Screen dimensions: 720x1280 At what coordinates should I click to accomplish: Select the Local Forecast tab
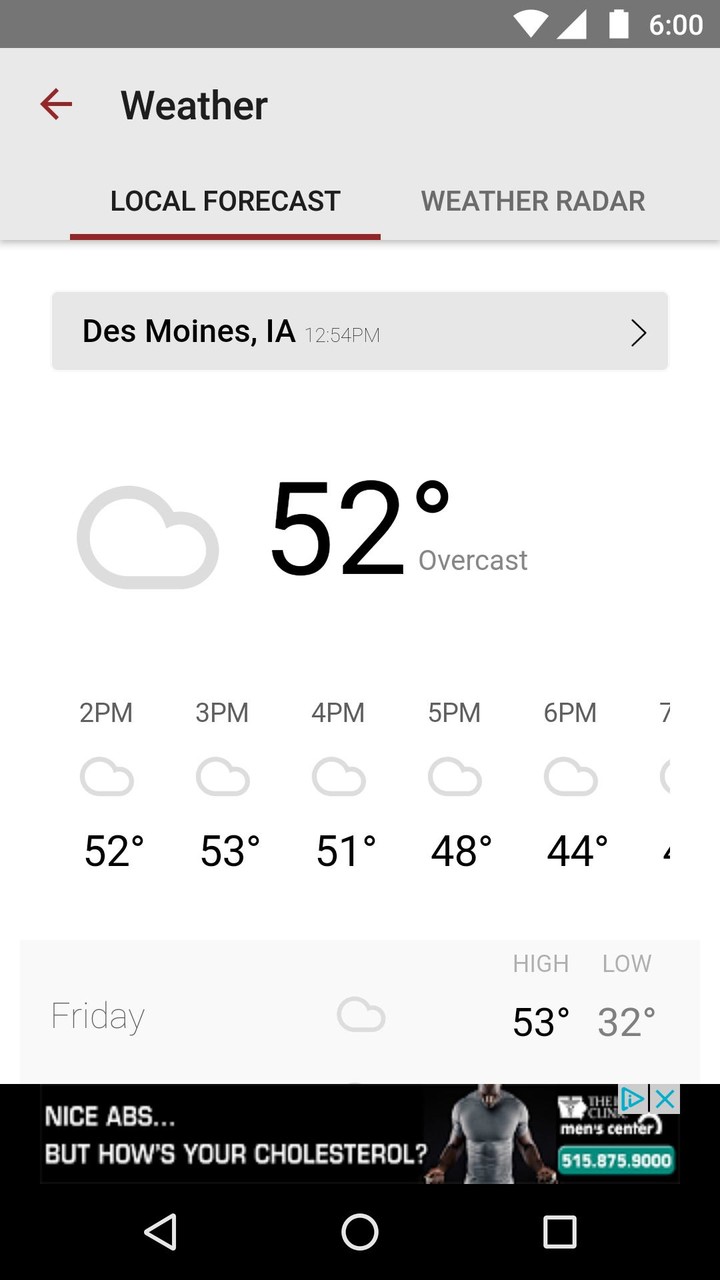pyautogui.click(x=225, y=201)
